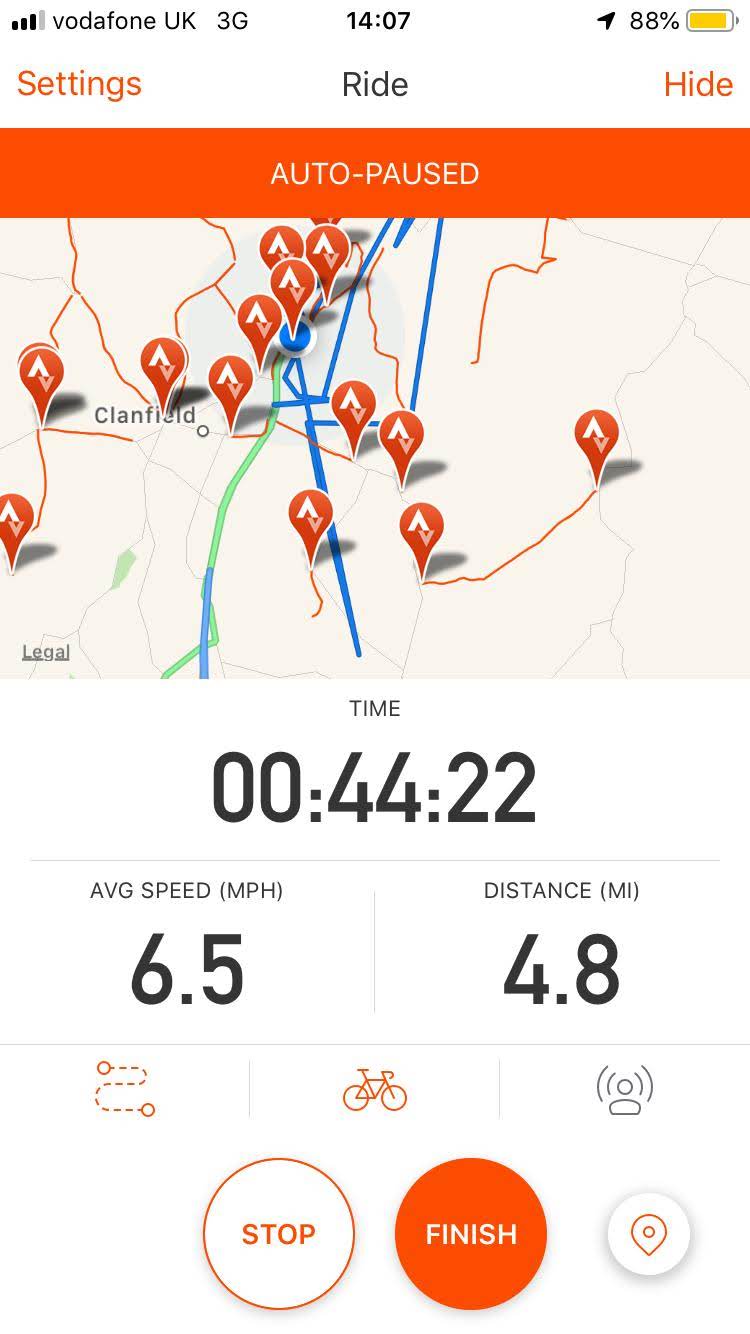Hide the ride recording screen
This screenshot has width=750, height=1334.
coord(698,84)
